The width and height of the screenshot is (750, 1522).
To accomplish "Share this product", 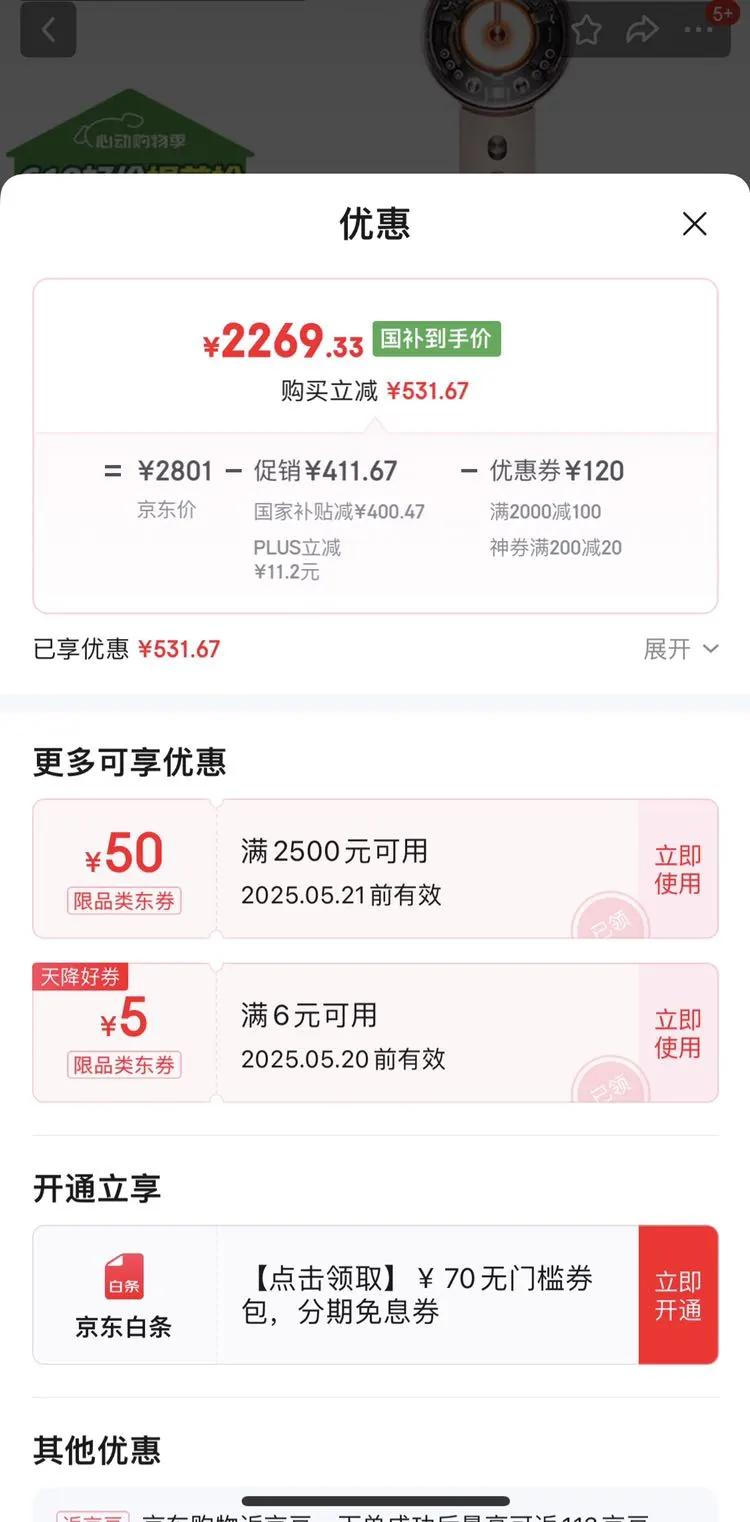I will click(x=642, y=30).
